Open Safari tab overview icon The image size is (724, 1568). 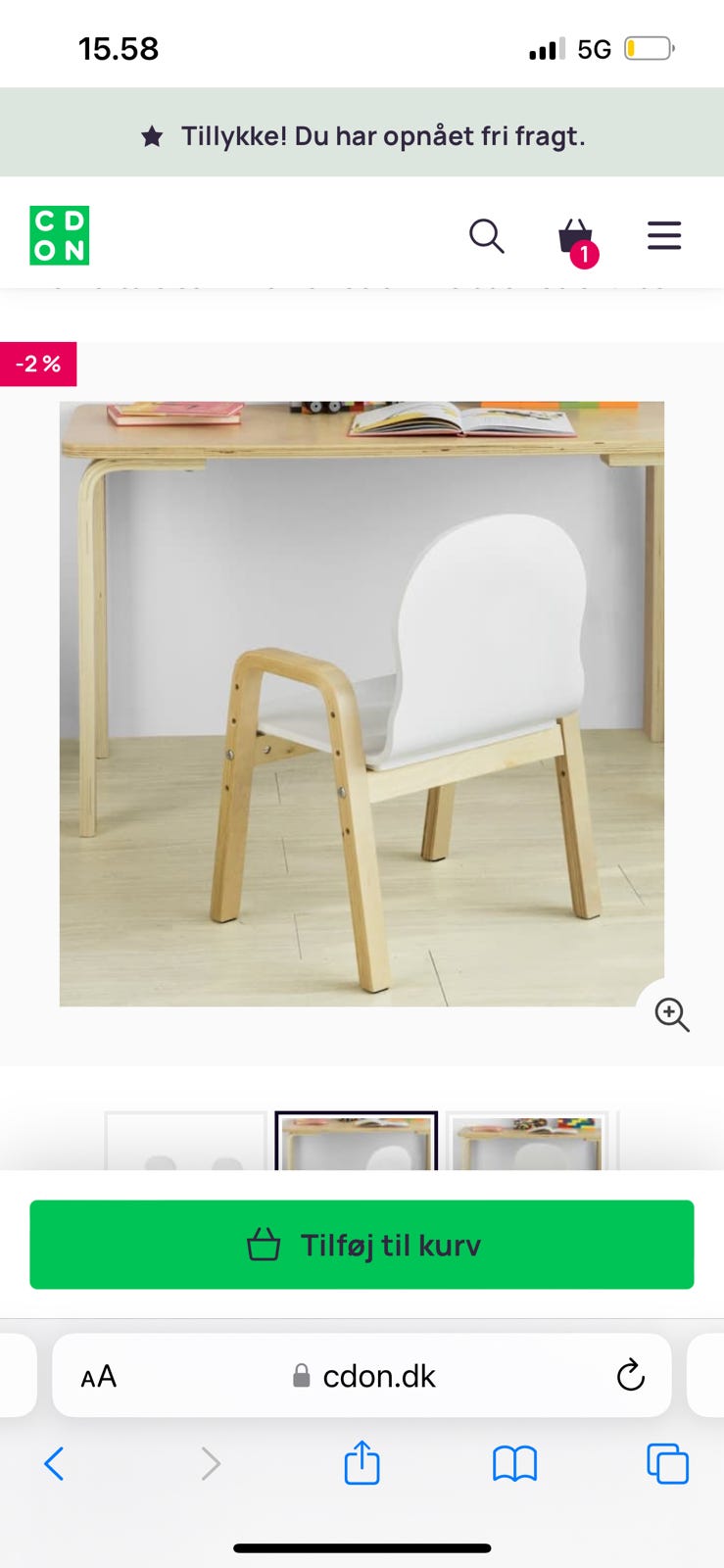pos(667,1463)
